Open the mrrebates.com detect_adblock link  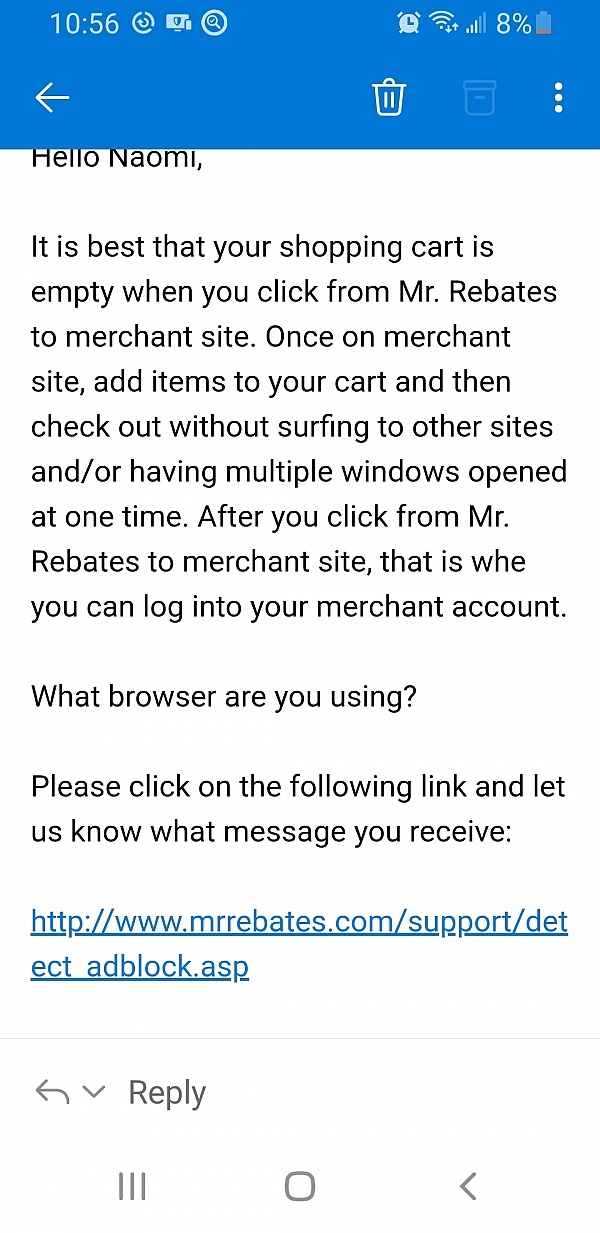299,944
